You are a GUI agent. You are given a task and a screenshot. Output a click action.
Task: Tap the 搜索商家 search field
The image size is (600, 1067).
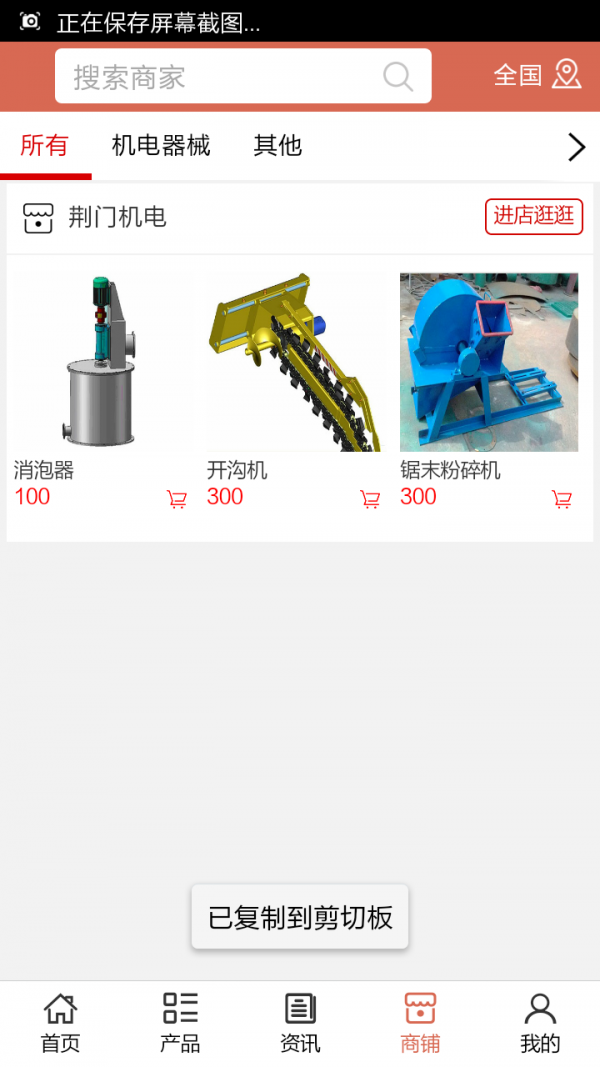click(243, 76)
